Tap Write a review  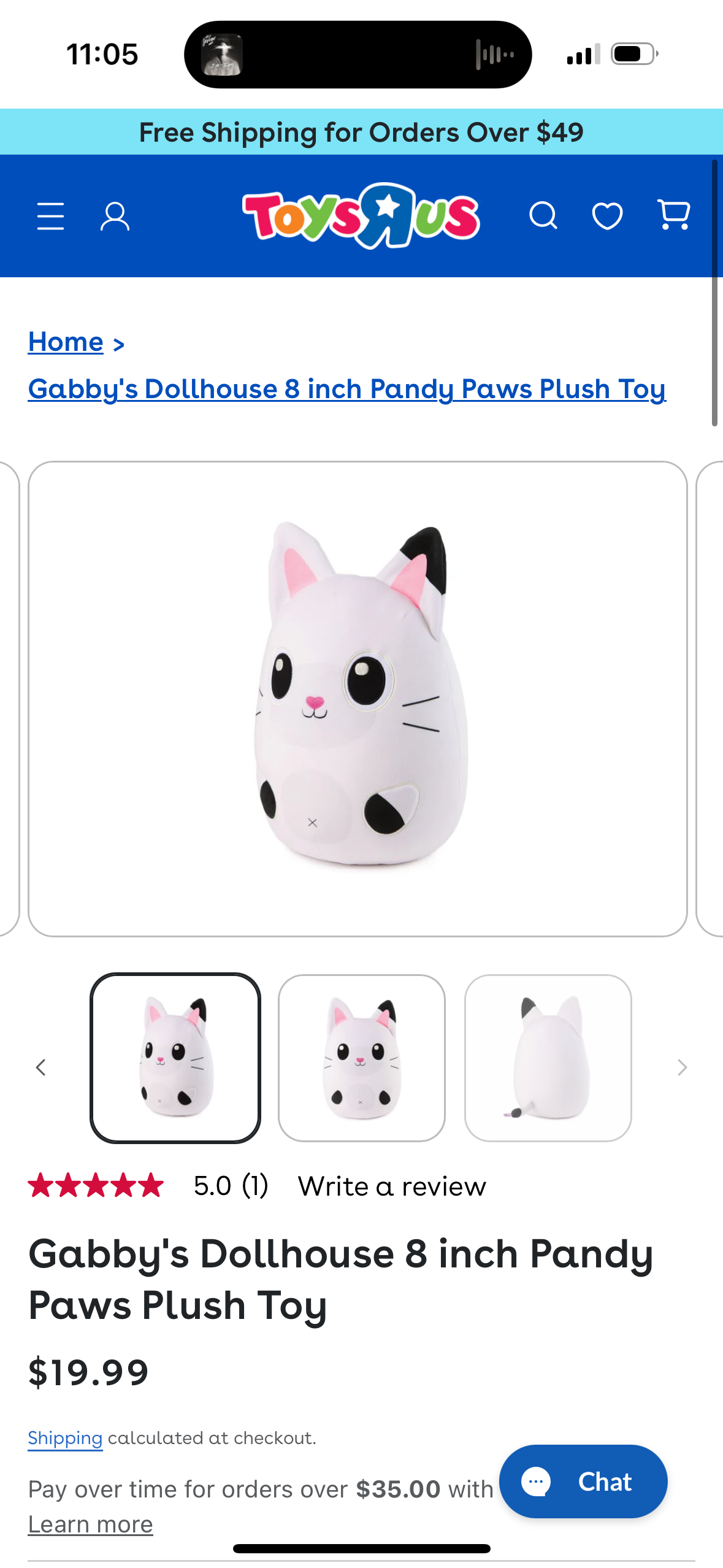(392, 1186)
